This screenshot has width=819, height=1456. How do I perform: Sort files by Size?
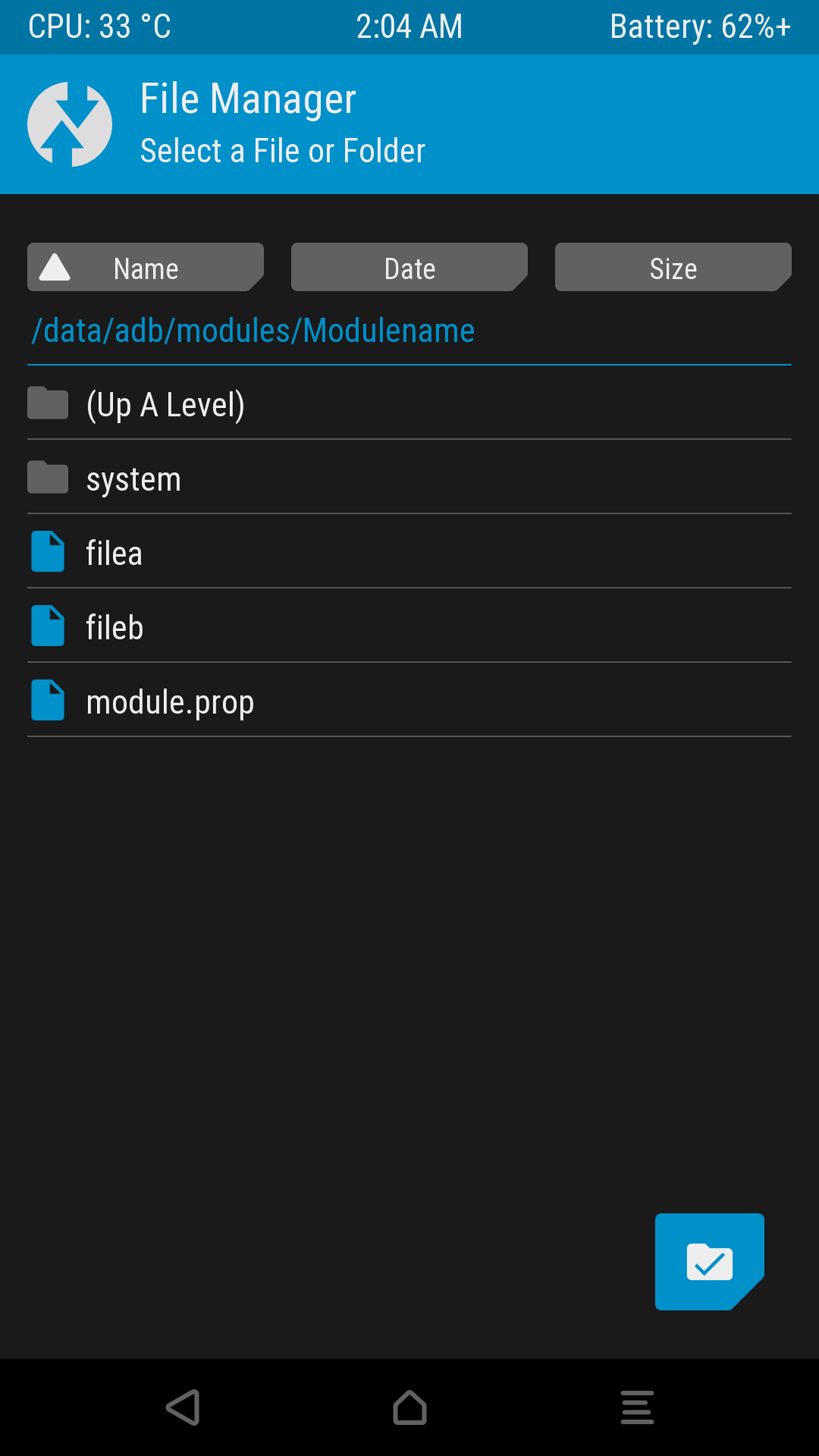[673, 268]
